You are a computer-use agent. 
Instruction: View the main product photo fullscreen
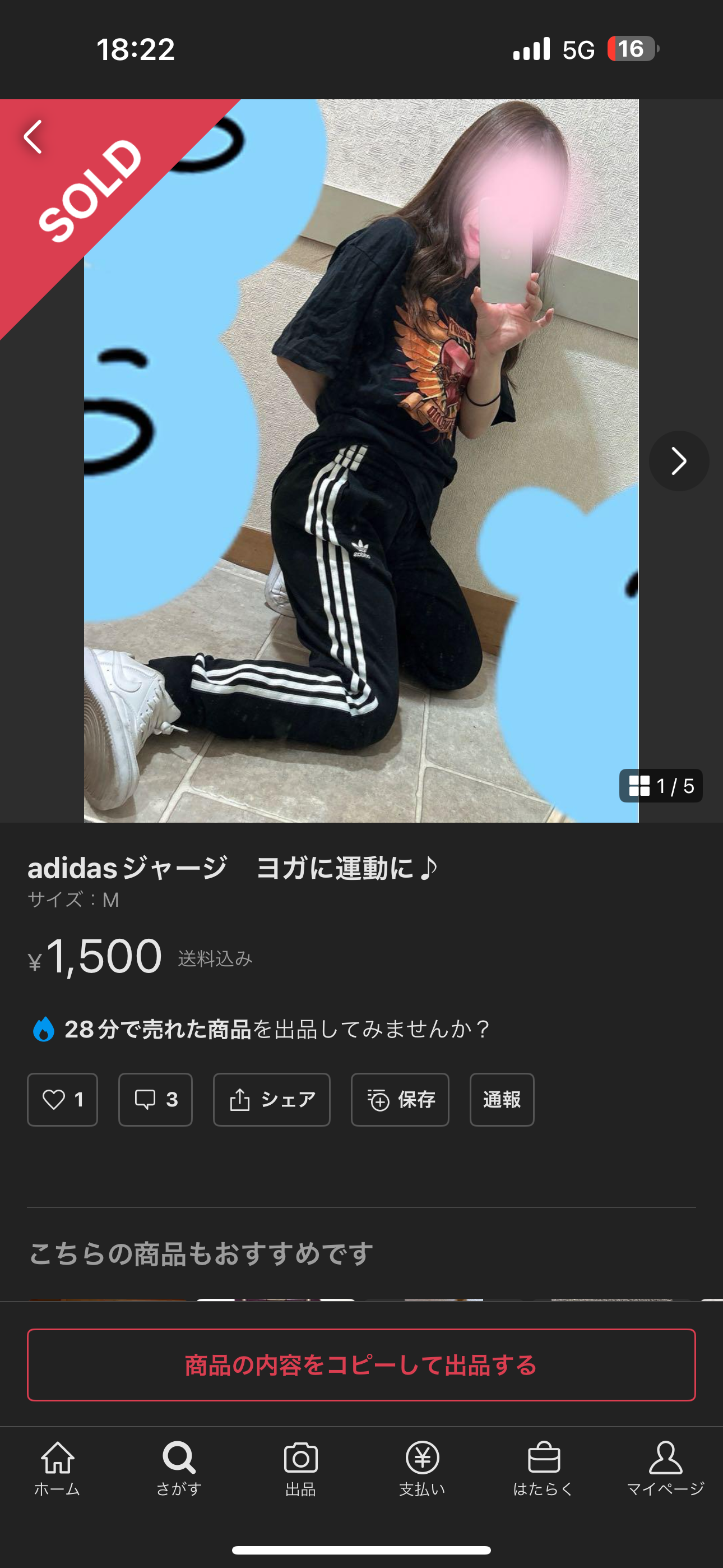[361, 461]
